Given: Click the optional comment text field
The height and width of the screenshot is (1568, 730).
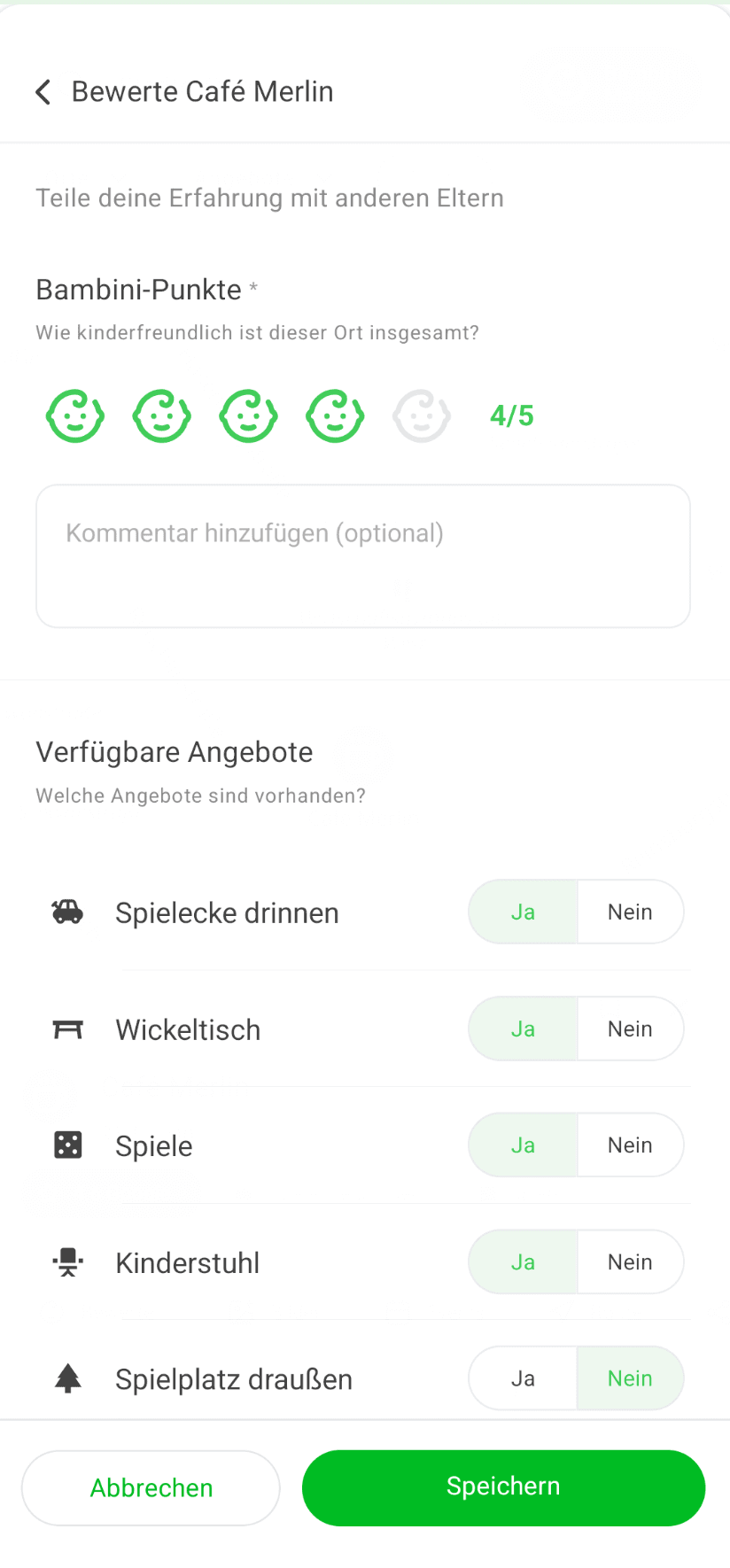Looking at the screenshot, I should pyautogui.click(x=363, y=555).
